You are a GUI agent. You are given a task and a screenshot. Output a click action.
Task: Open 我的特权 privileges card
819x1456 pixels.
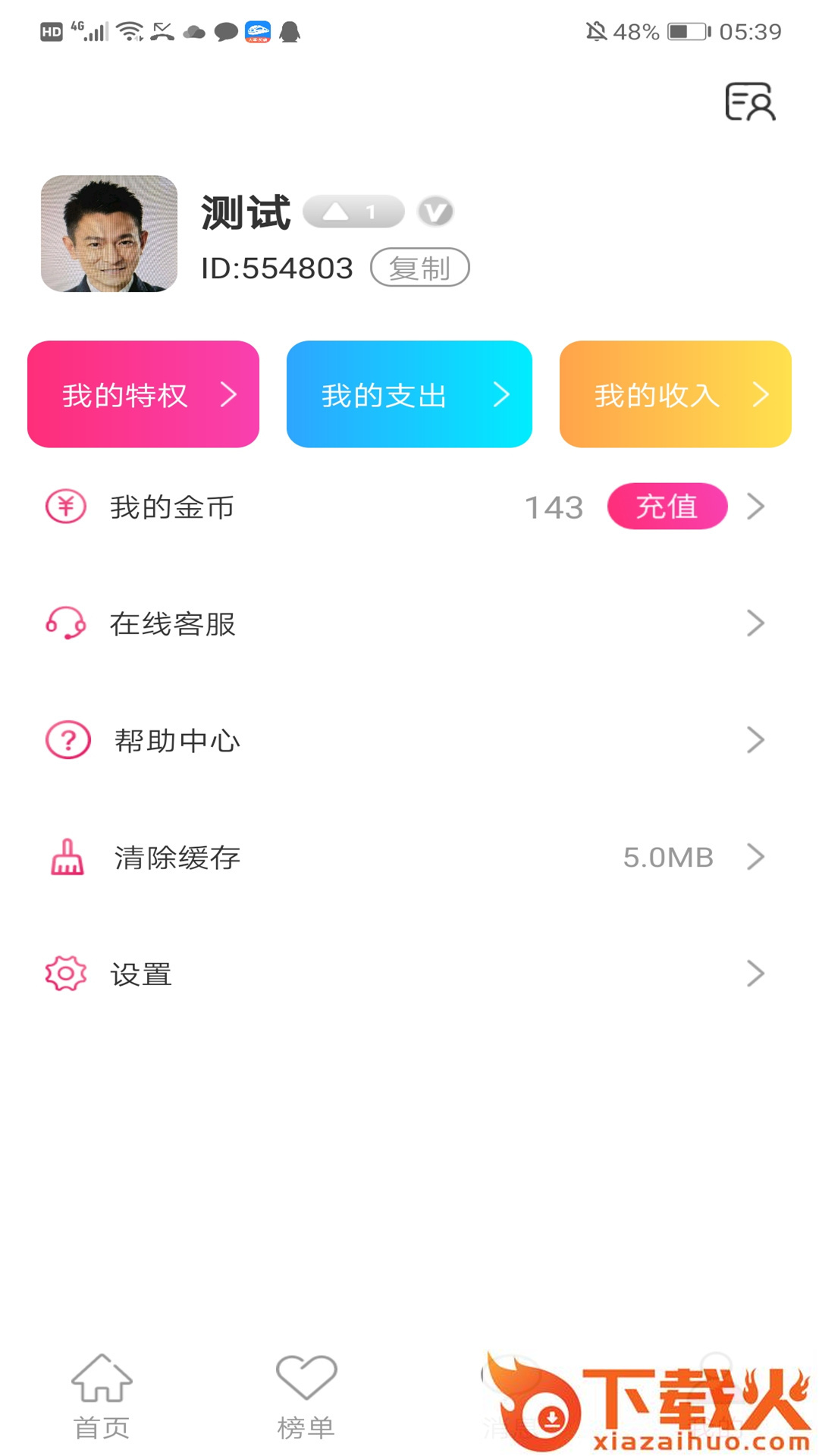[143, 394]
